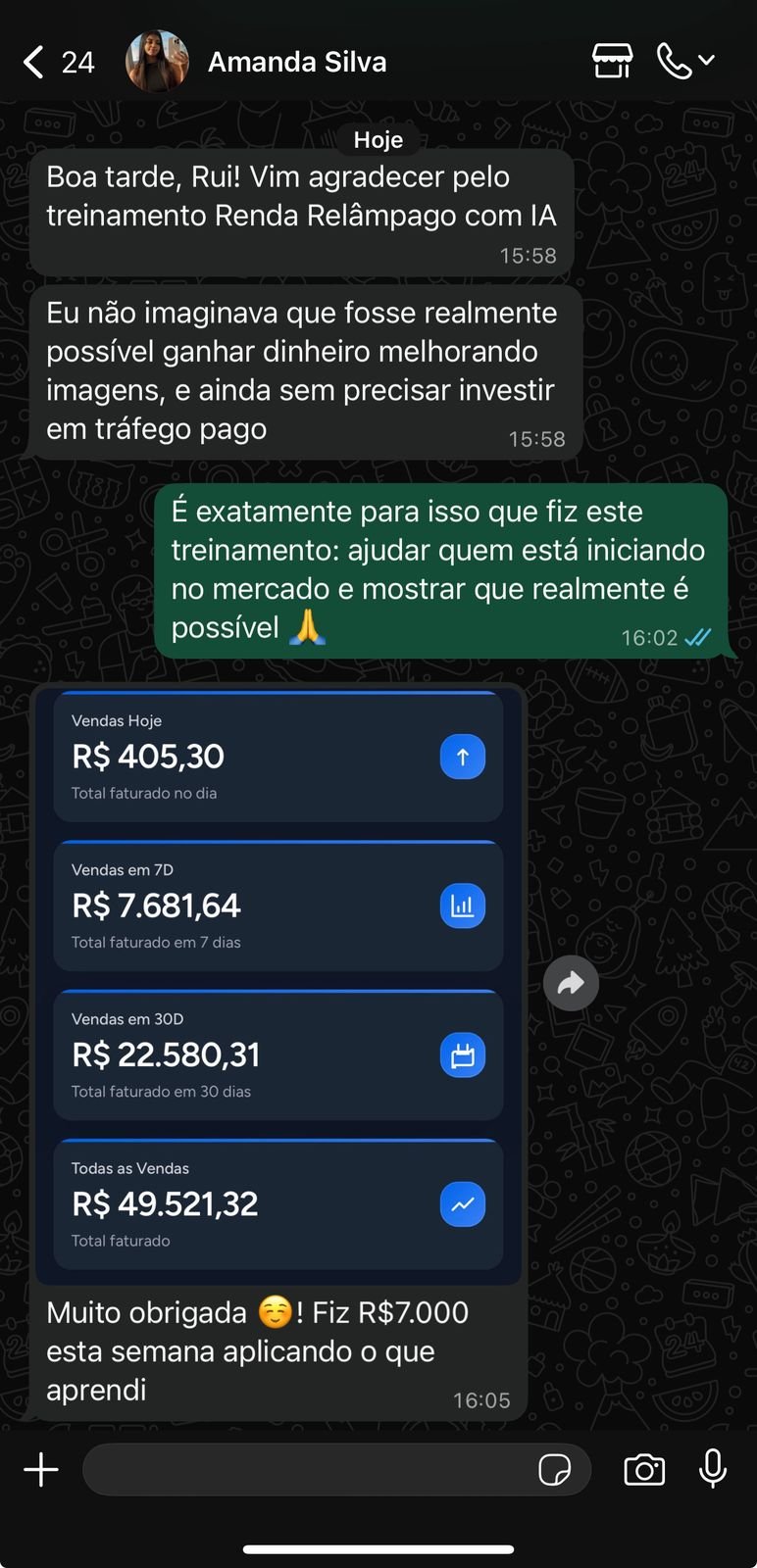Tap the microphone icon to record audio

tap(712, 1470)
